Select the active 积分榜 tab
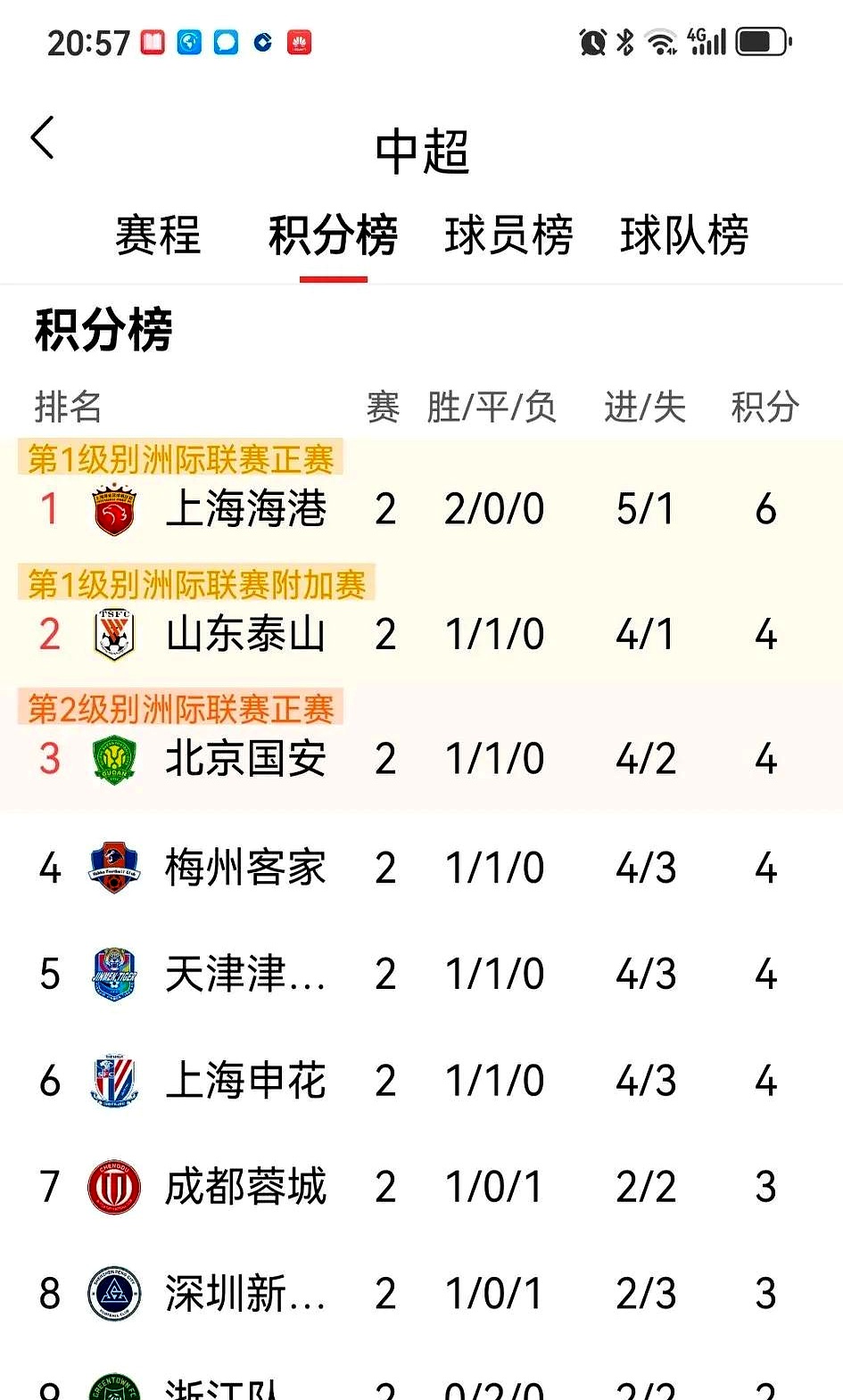This screenshot has width=843, height=1400. [333, 234]
